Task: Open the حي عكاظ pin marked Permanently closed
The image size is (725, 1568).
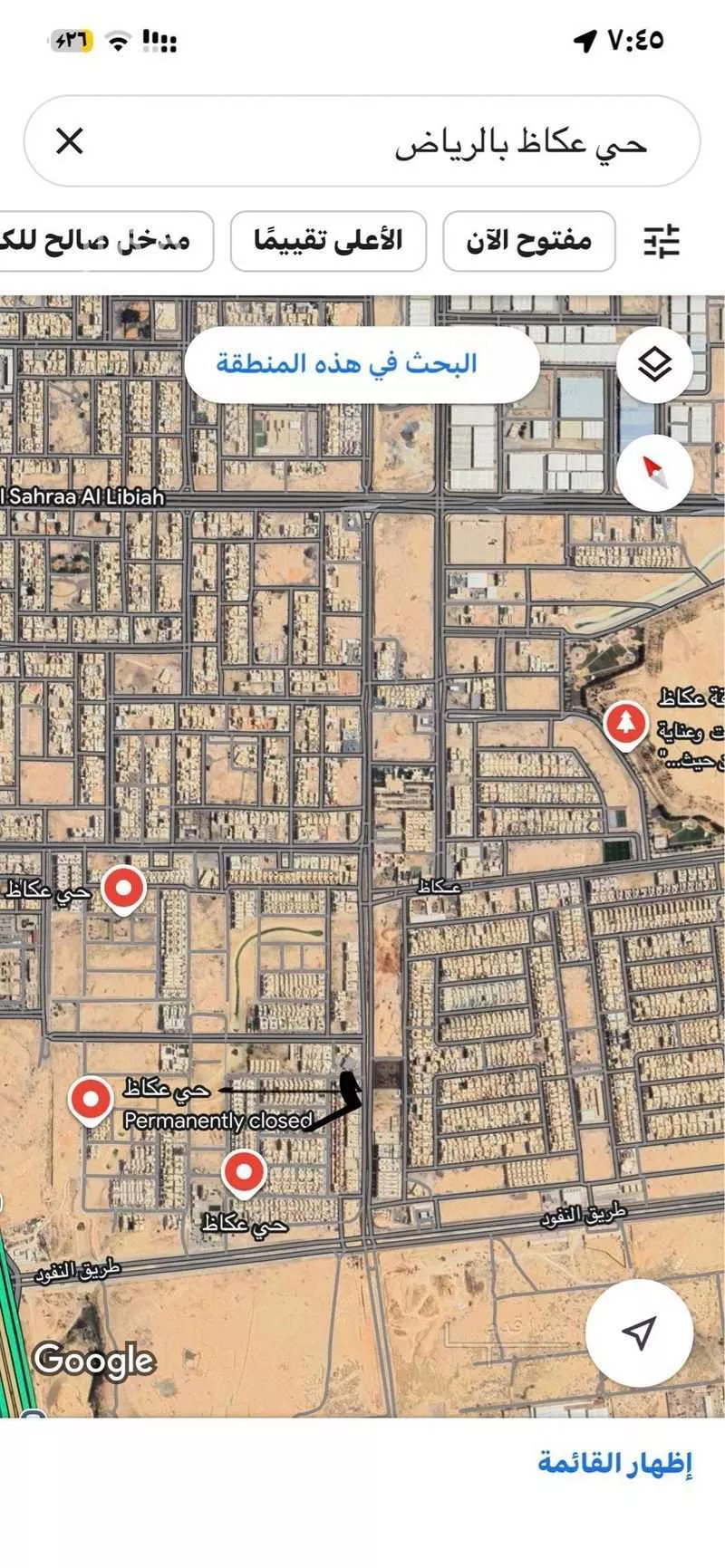Action: pyautogui.click(x=91, y=1100)
